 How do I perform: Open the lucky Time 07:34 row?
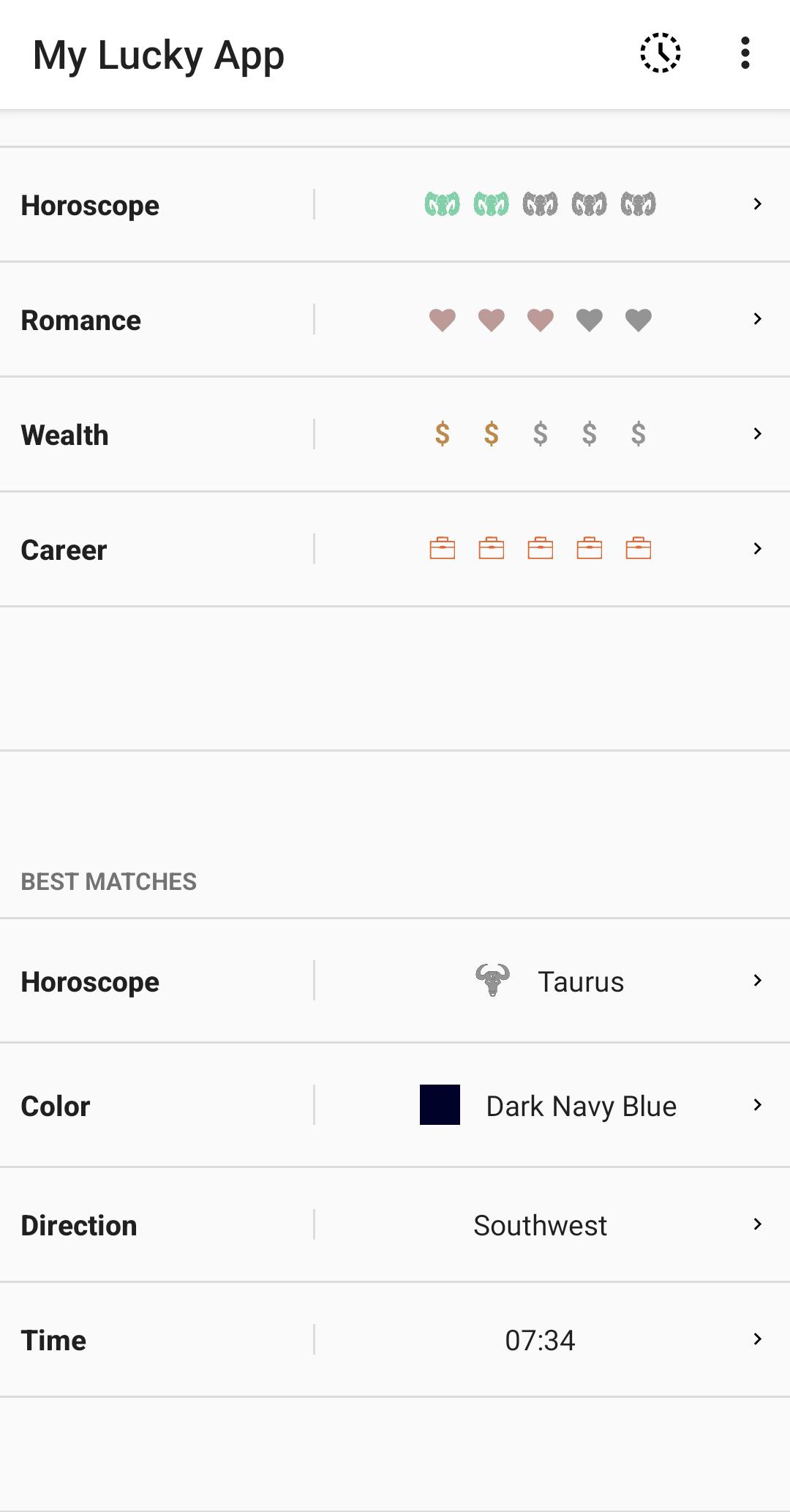click(395, 1339)
